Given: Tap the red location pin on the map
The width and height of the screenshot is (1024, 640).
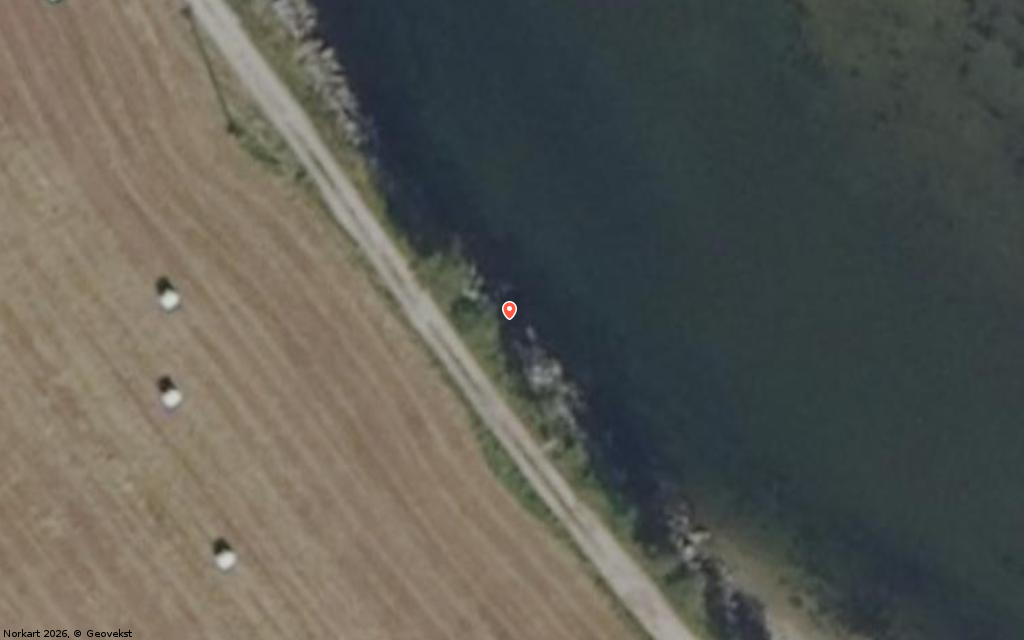Looking at the screenshot, I should click(509, 310).
